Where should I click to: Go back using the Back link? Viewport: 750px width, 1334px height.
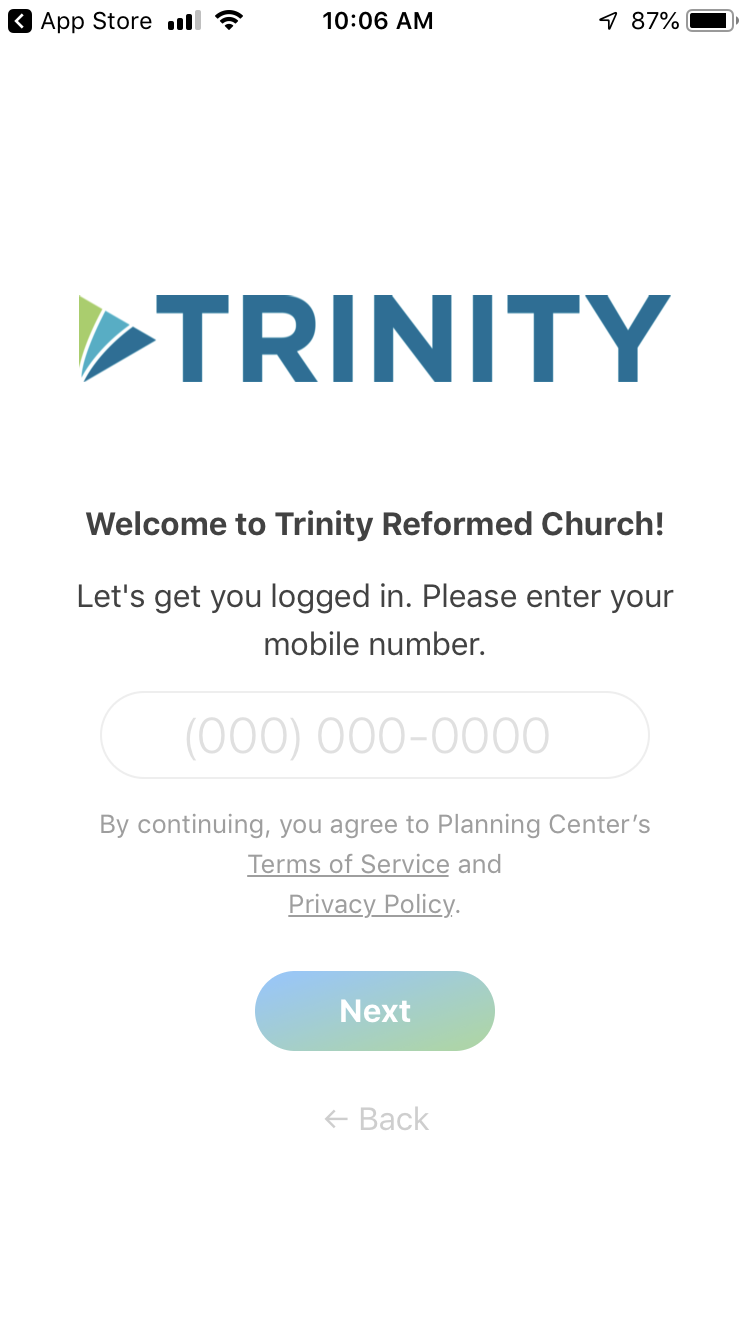376,1119
